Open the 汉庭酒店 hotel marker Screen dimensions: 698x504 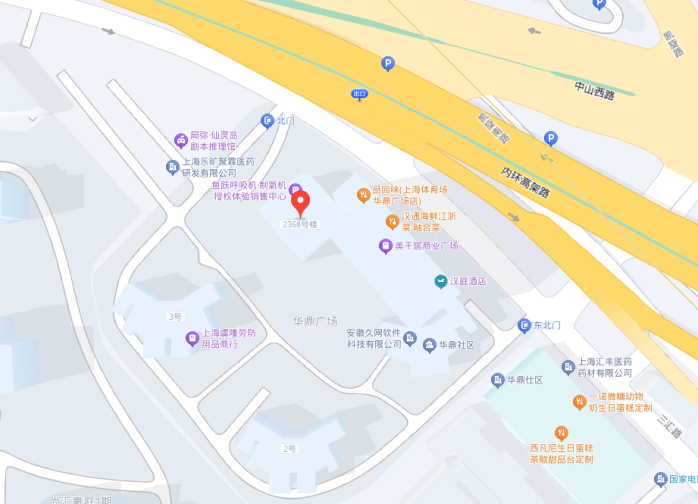point(440,281)
